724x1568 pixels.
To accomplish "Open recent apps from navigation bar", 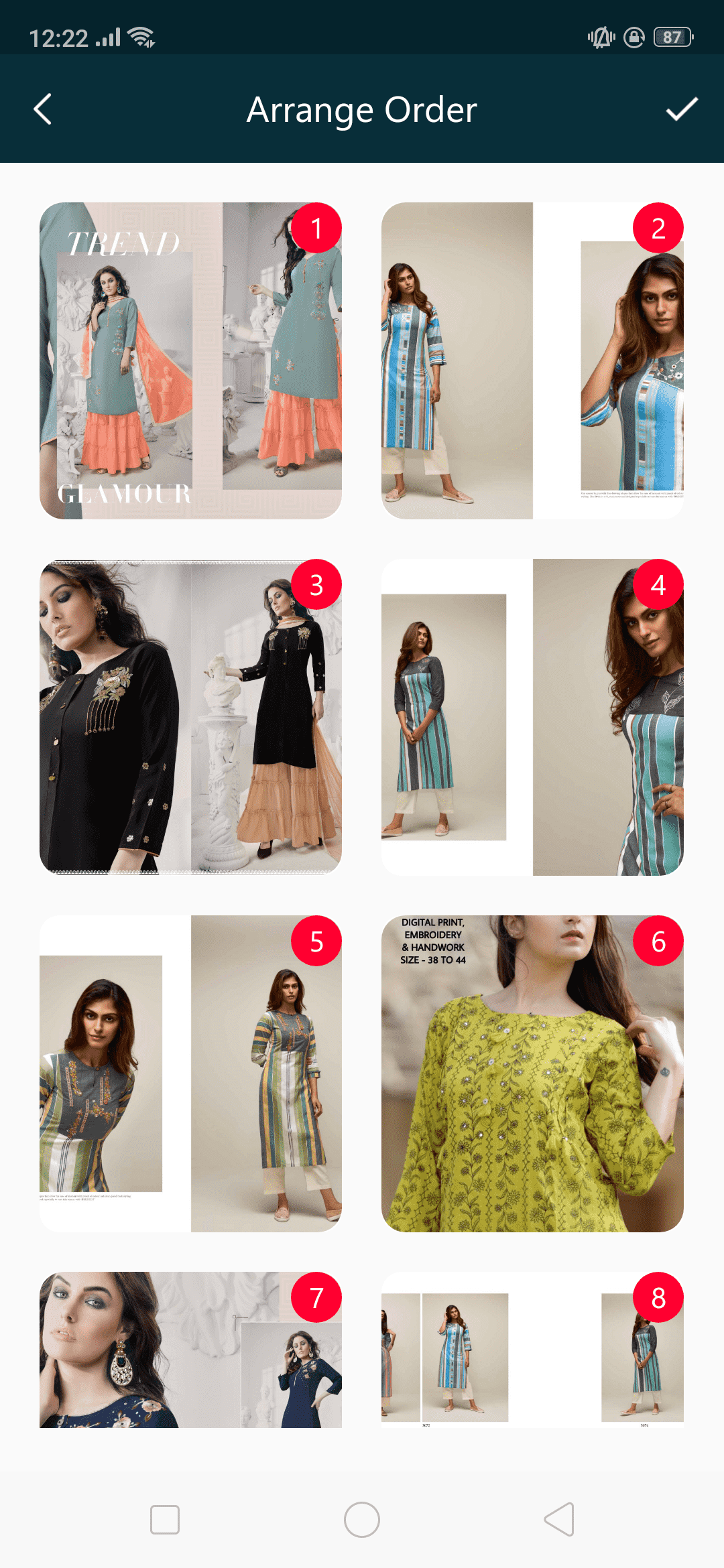I will pos(165,1519).
